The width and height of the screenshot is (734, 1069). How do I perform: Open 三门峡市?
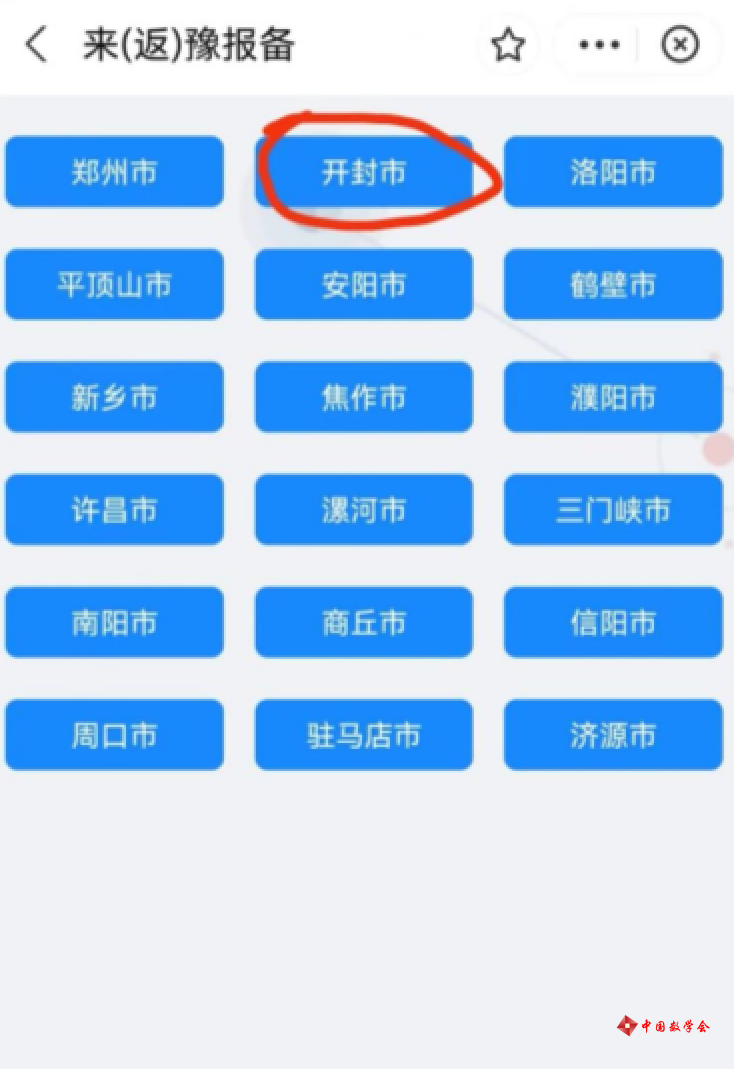613,510
